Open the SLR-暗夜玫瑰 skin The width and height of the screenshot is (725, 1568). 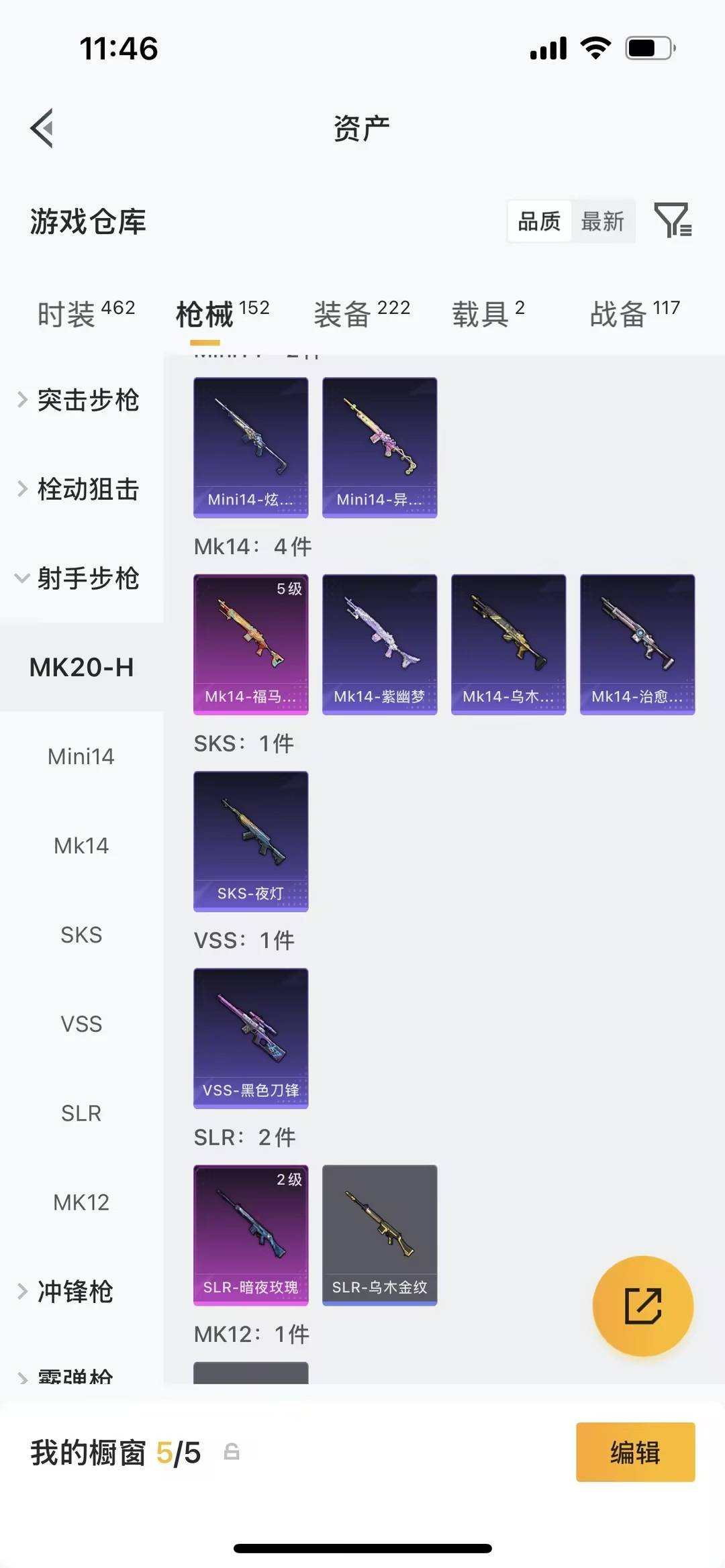(x=250, y=1235)
